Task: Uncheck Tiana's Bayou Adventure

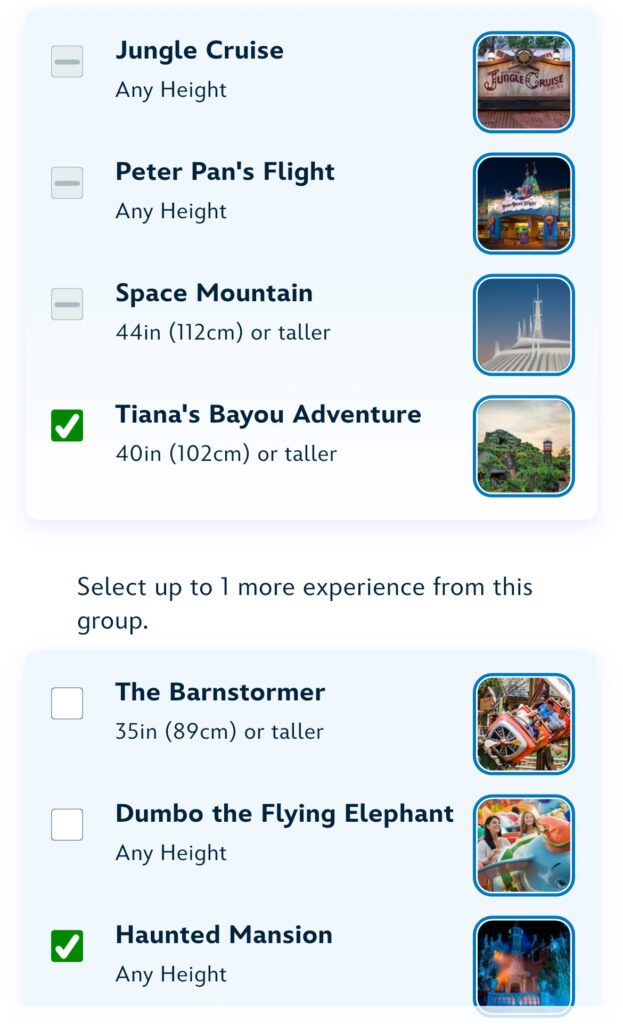Action: pyautogui.click(x=67, y=425)
